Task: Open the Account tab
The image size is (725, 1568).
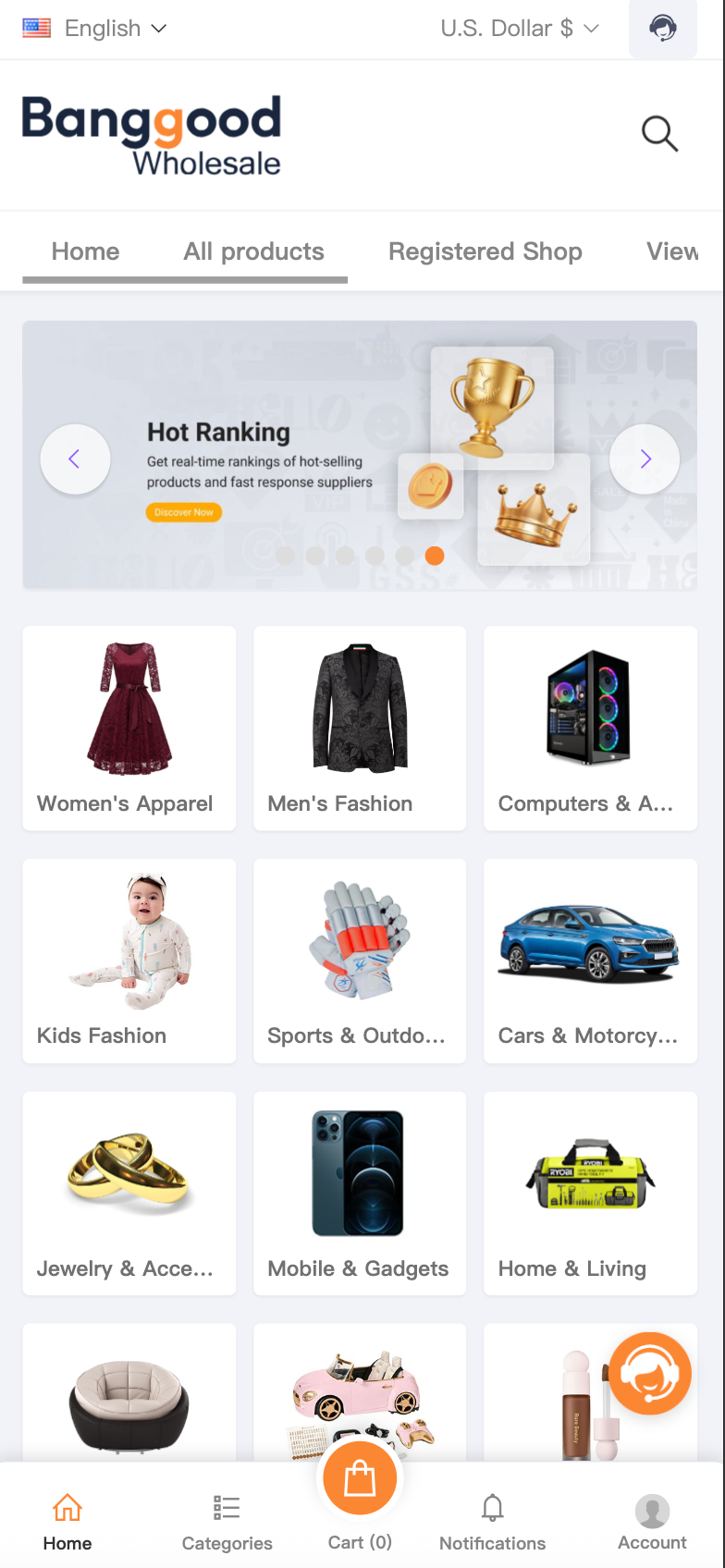Action: tap(652, 1522)
